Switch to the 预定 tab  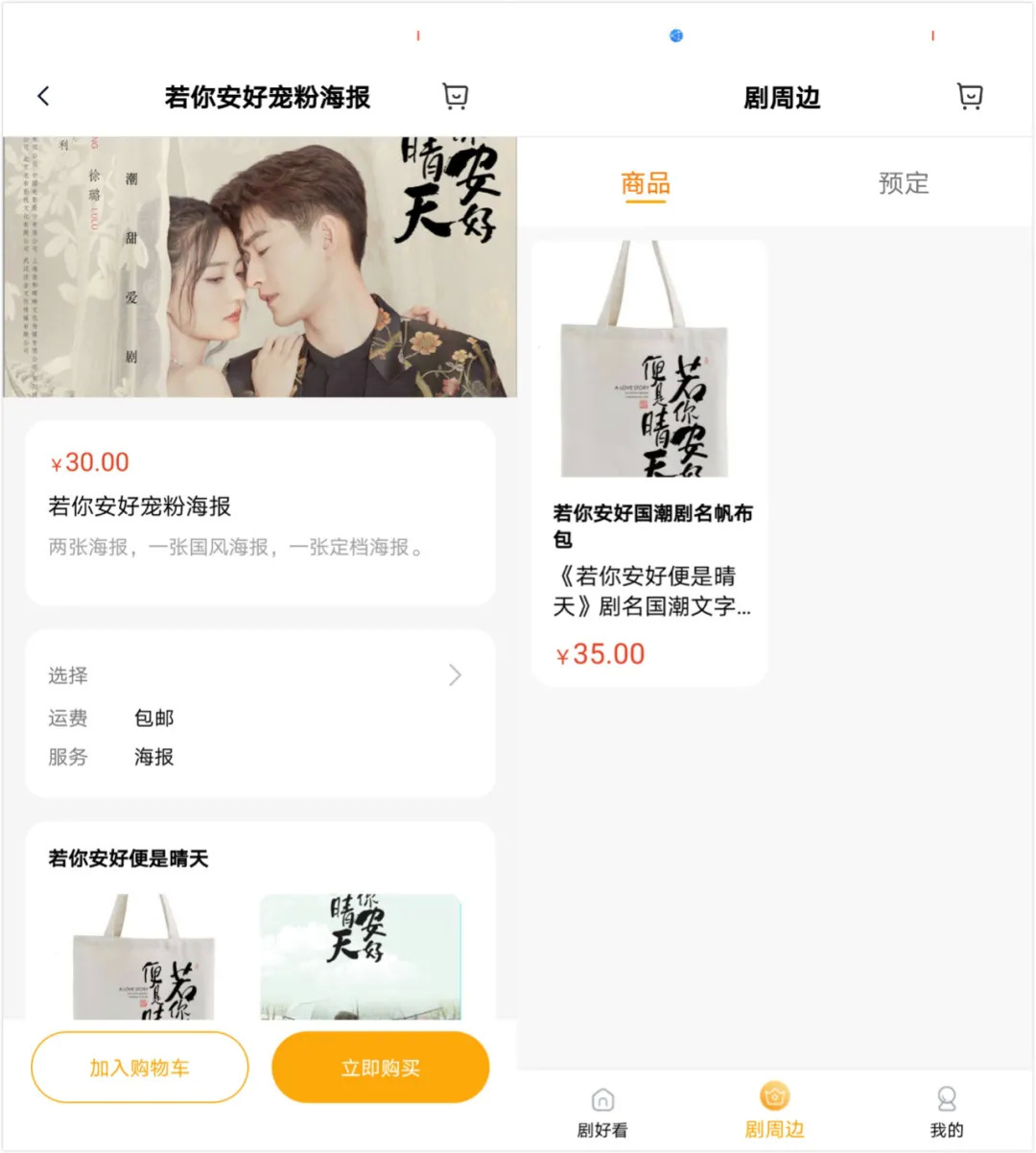903,183
